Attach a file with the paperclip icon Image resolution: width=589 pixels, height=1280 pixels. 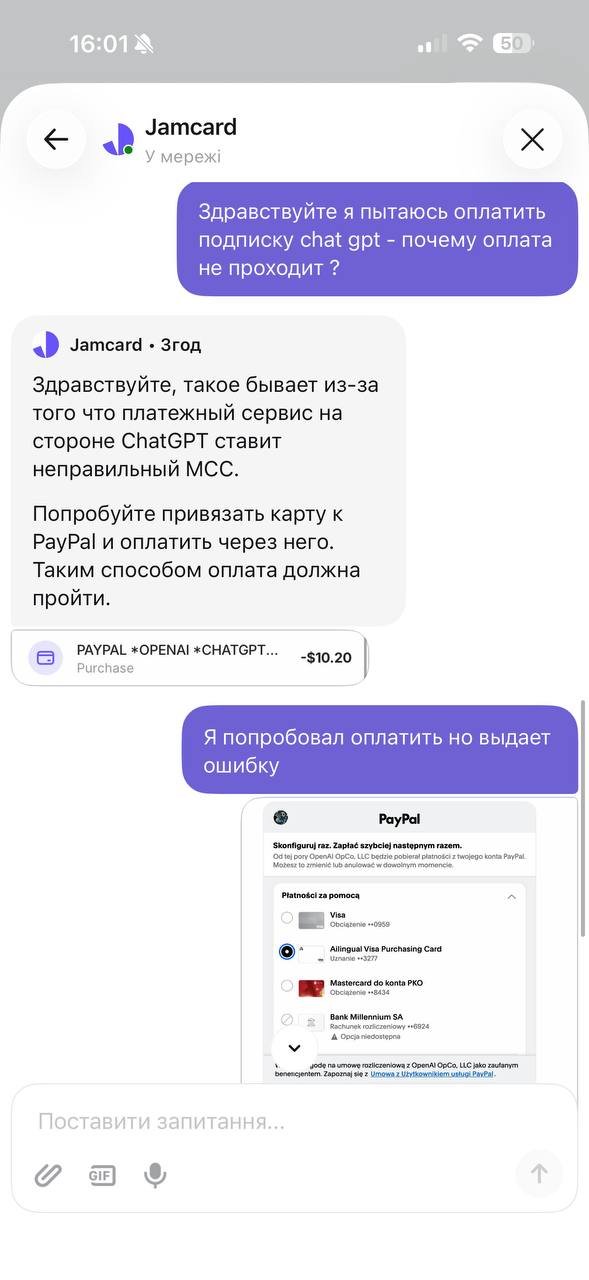coord(48,1174)
